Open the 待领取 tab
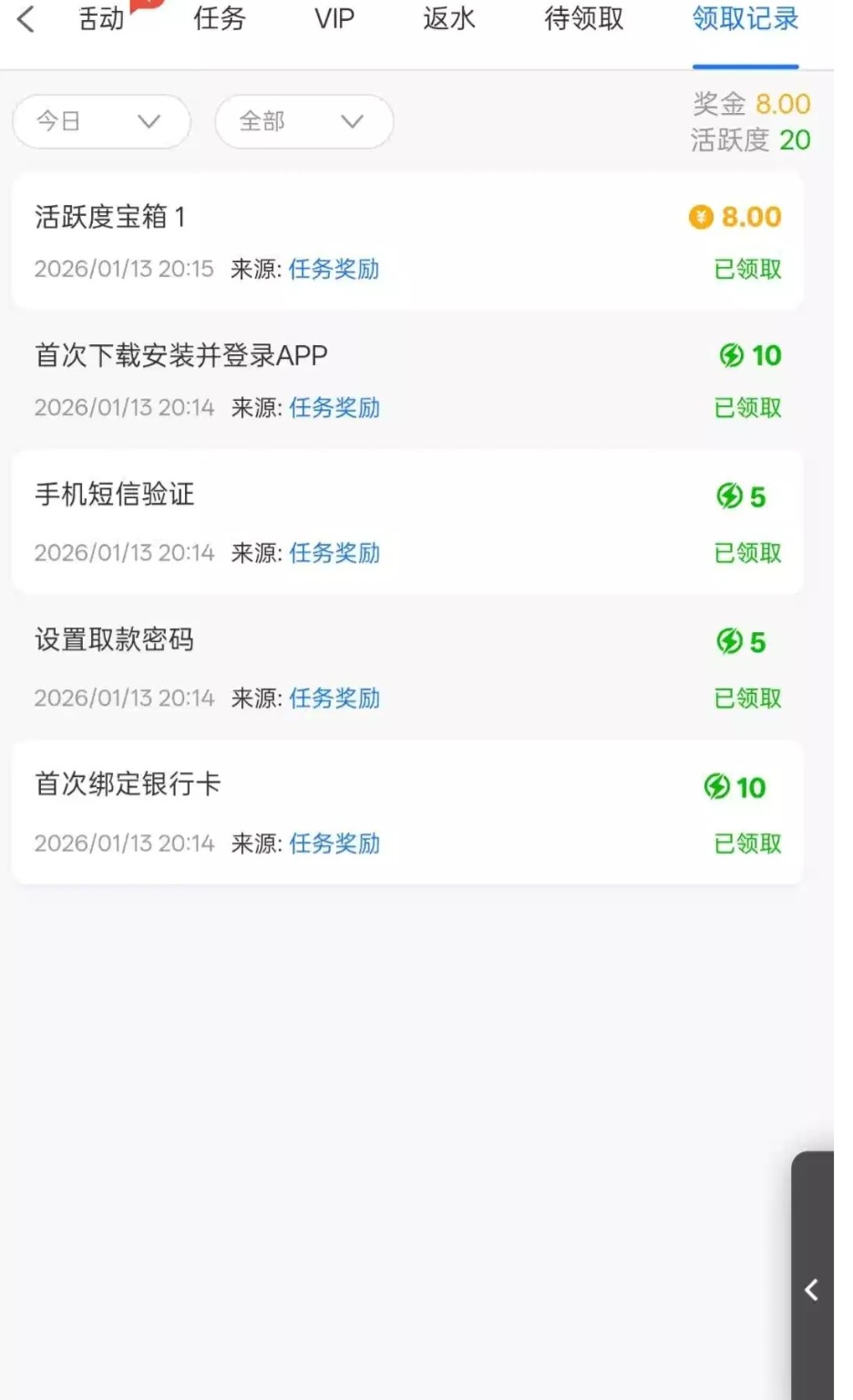 tap(584, 19)
